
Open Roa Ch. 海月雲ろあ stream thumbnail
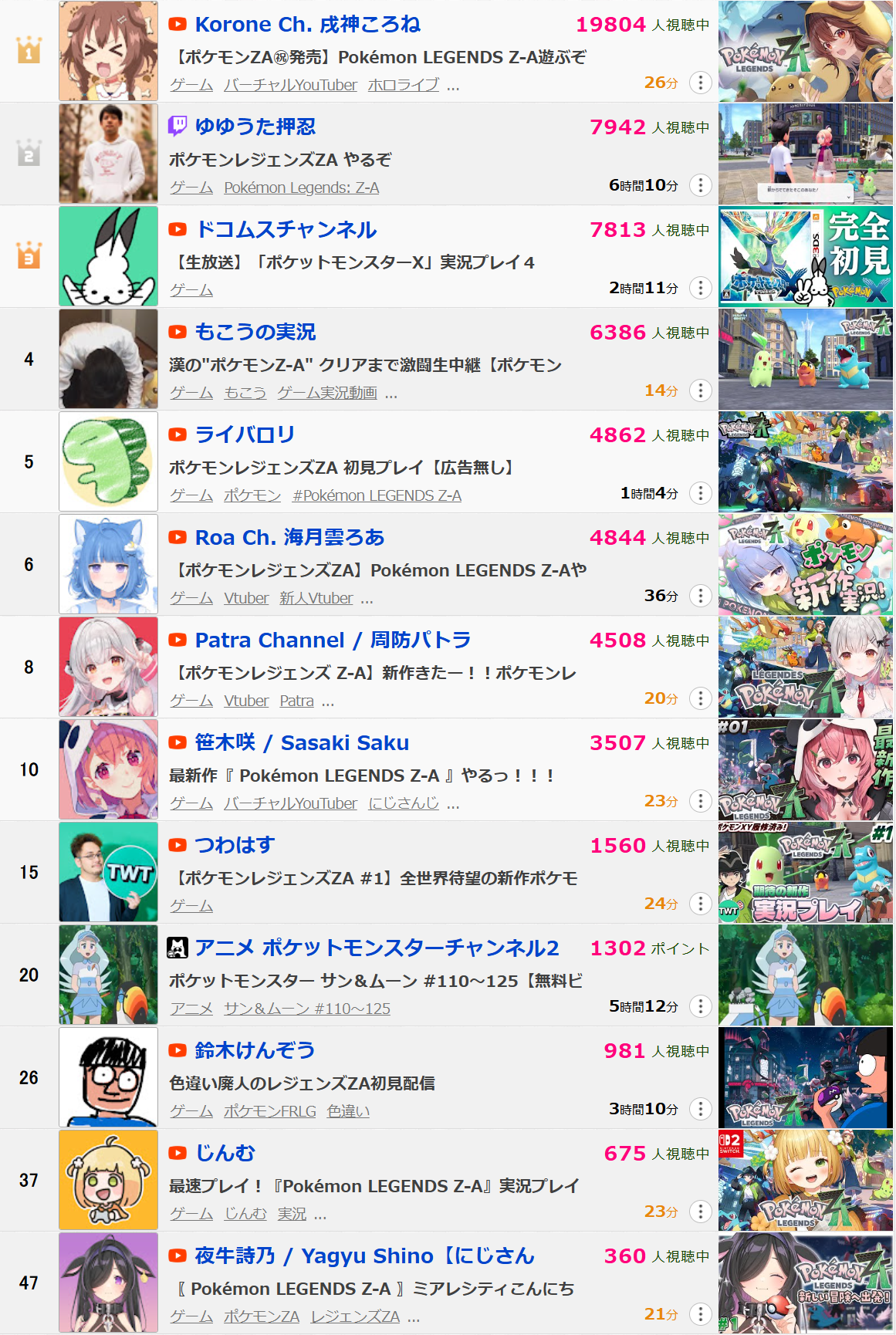point(806,564)
